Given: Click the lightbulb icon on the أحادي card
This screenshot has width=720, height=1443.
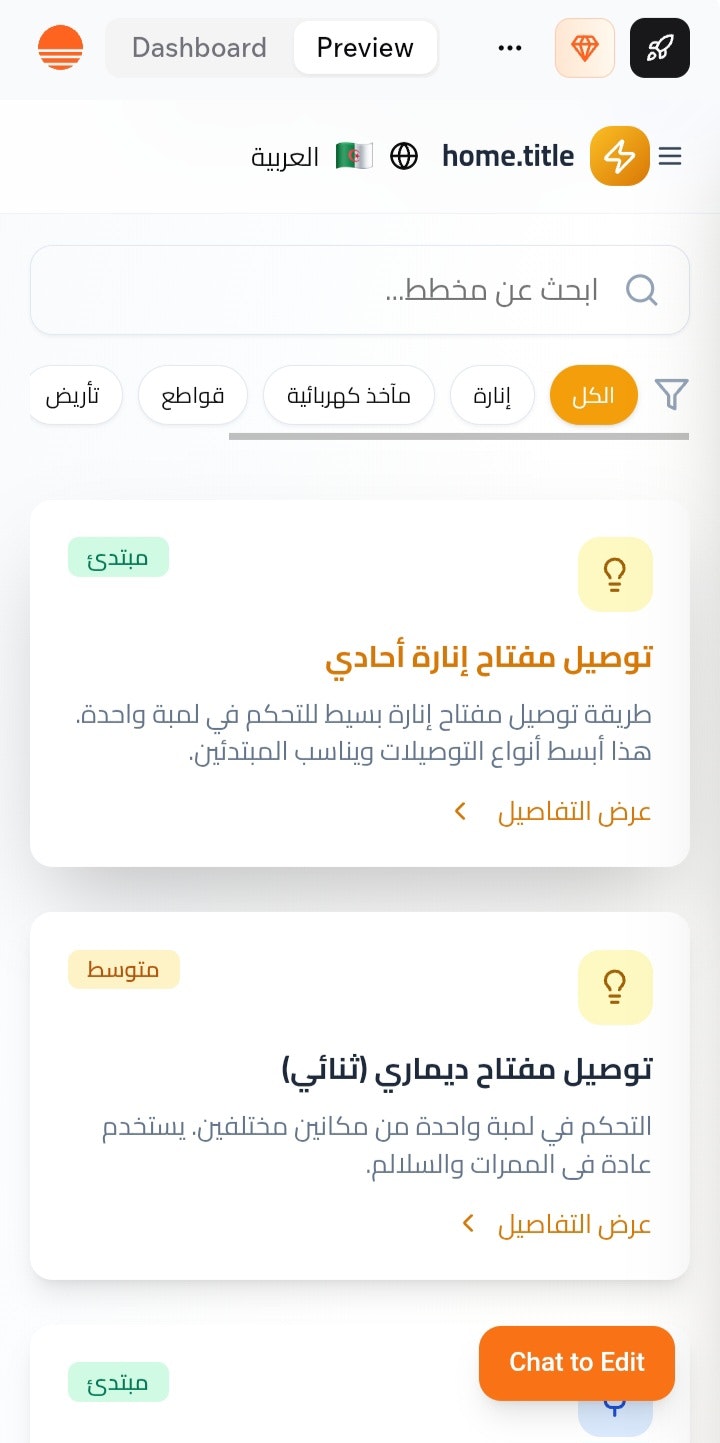Looking at the screenshot, I should click(x=615, y=574).
